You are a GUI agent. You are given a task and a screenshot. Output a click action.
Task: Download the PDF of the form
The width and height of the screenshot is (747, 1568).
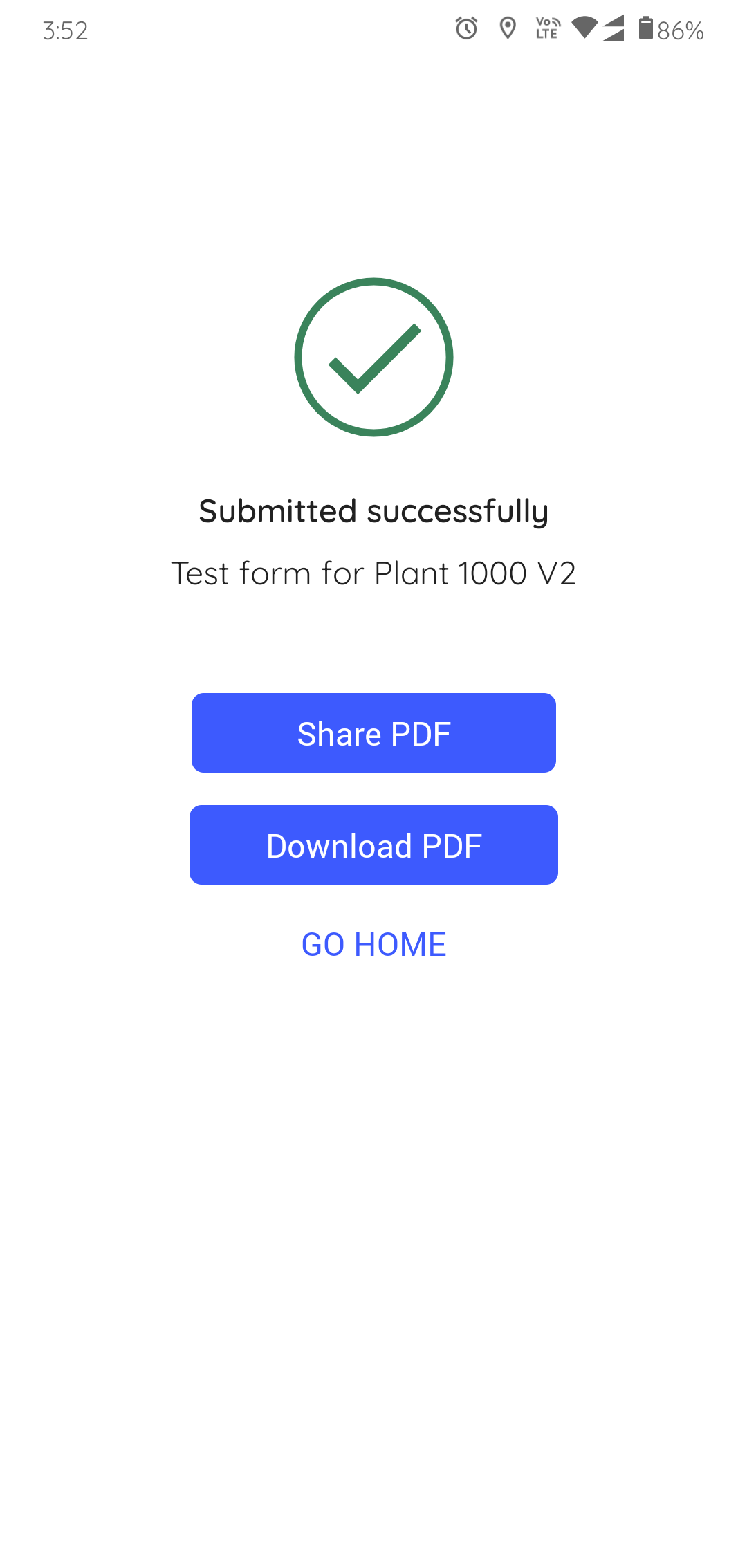click(x=373, y=845)
